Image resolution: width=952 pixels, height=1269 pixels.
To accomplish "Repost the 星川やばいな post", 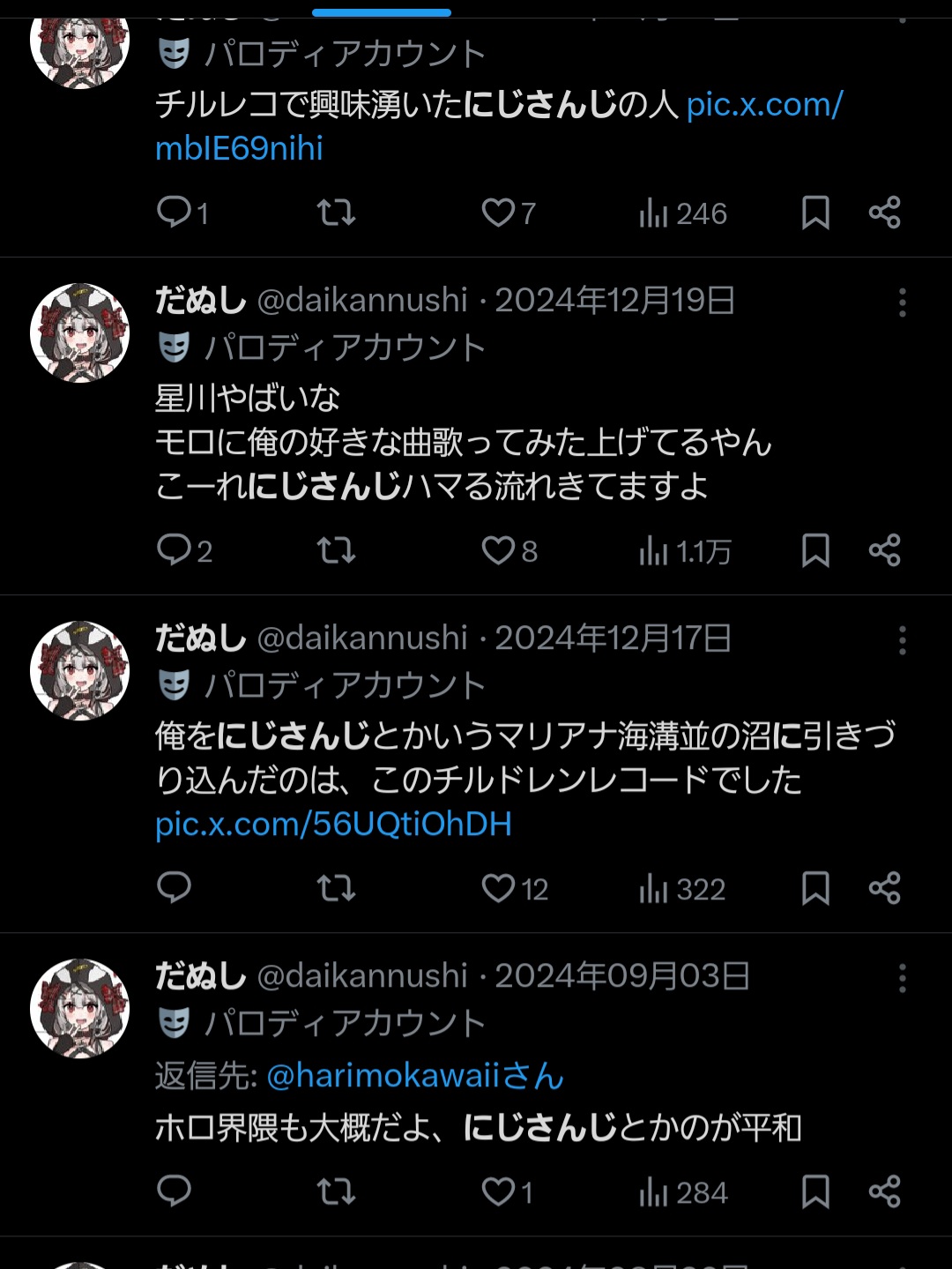I will (336, 550).
